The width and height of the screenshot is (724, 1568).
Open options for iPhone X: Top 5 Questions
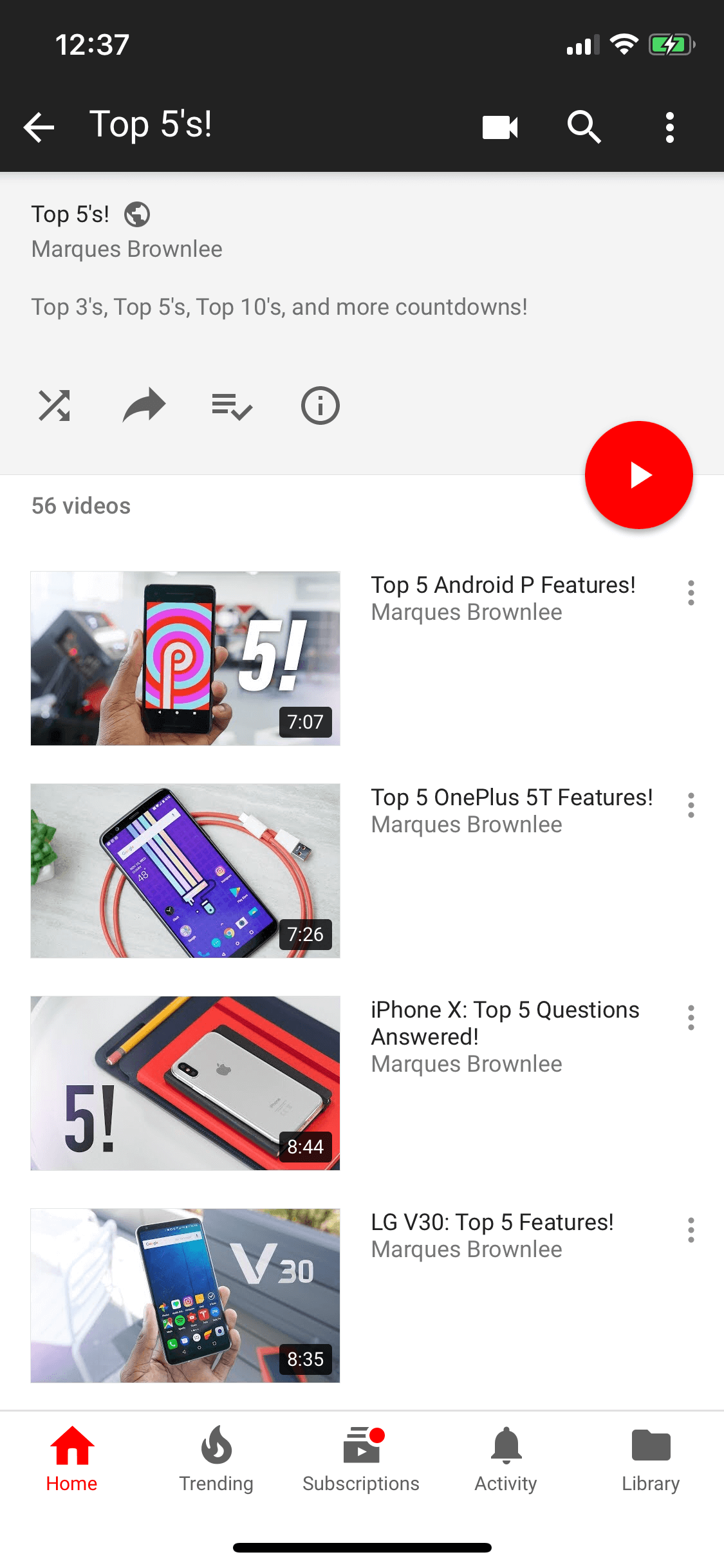(x=691, y=1018)
